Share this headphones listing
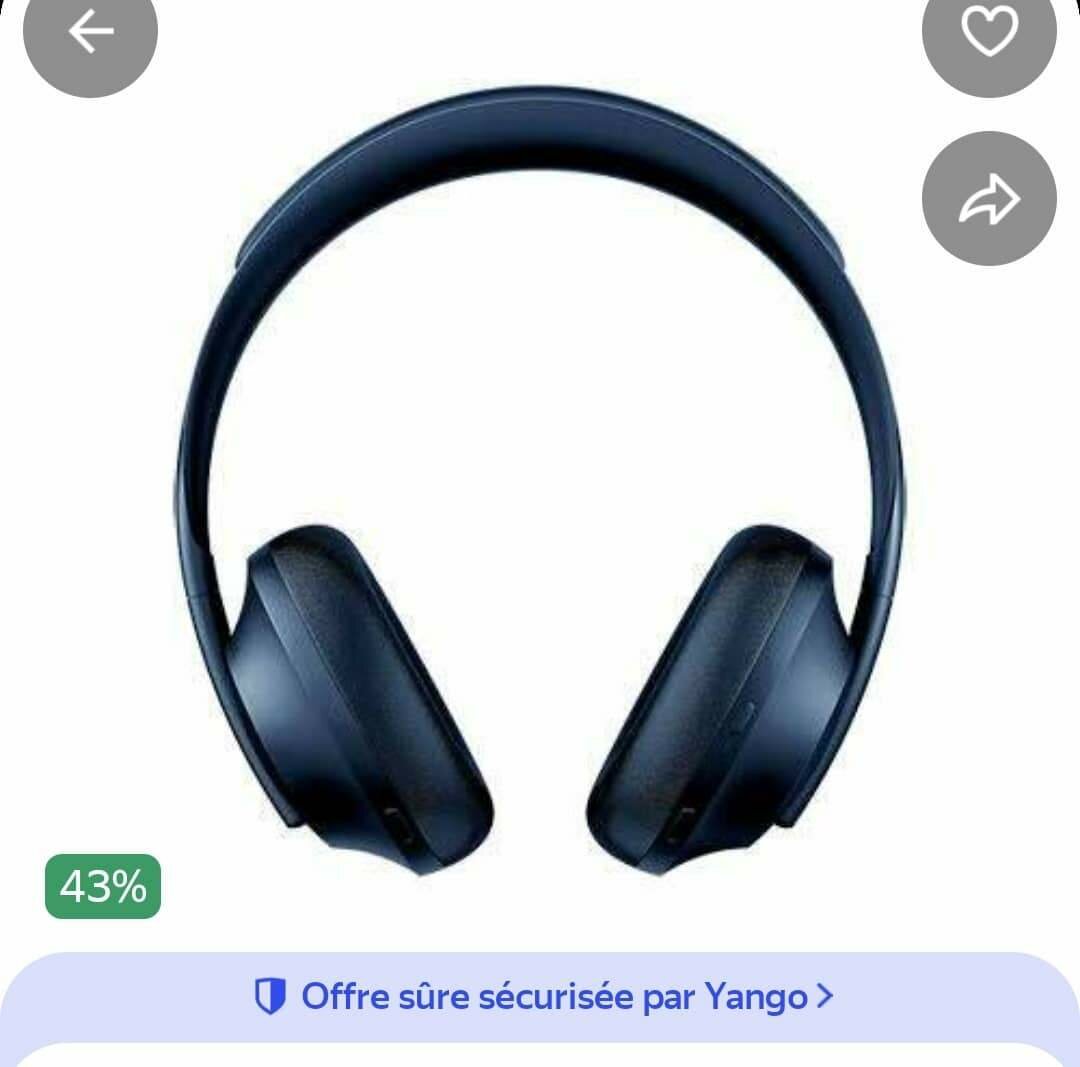Screen dimensions: 1080x1067 pyautogui.click(x=988, y=199)
